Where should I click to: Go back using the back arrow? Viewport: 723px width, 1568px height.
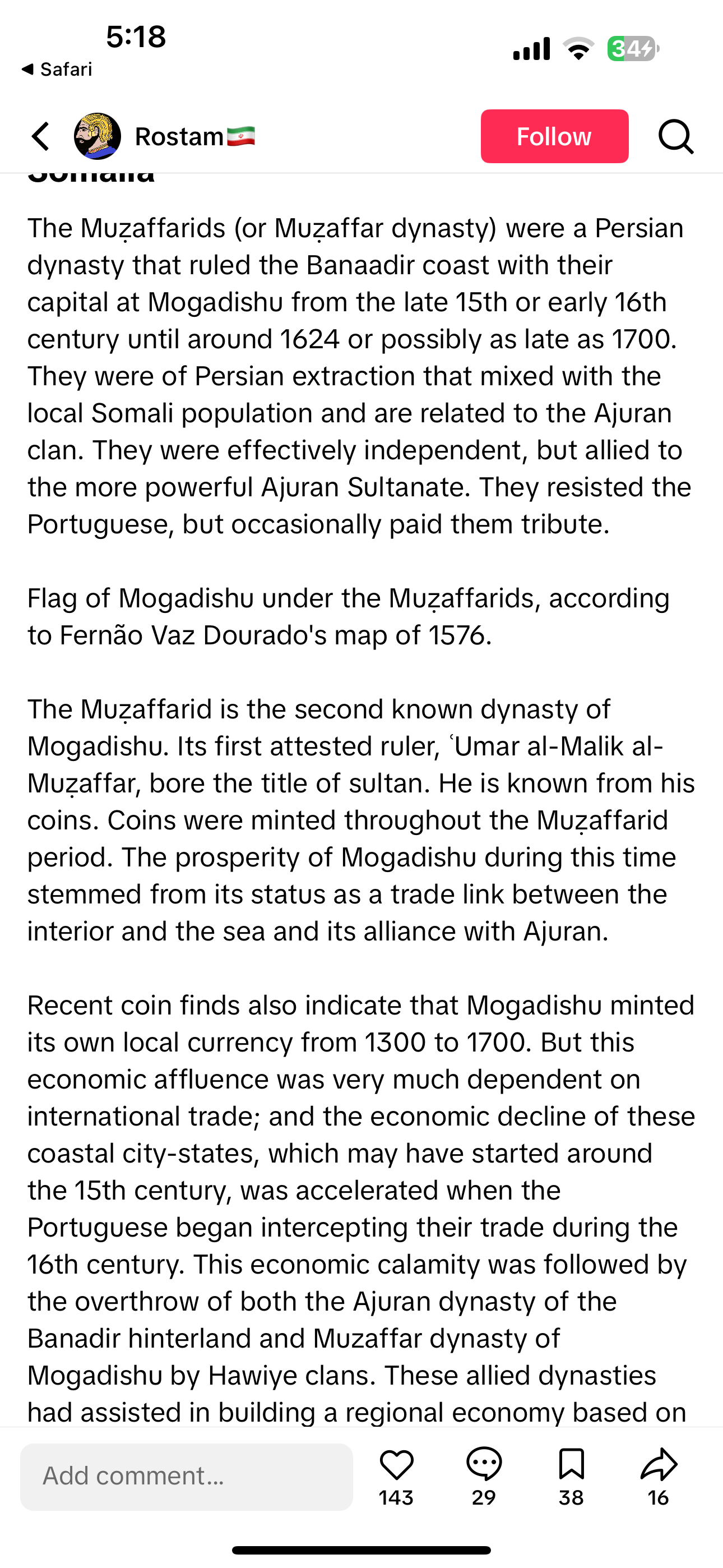(x=40, y=136)
